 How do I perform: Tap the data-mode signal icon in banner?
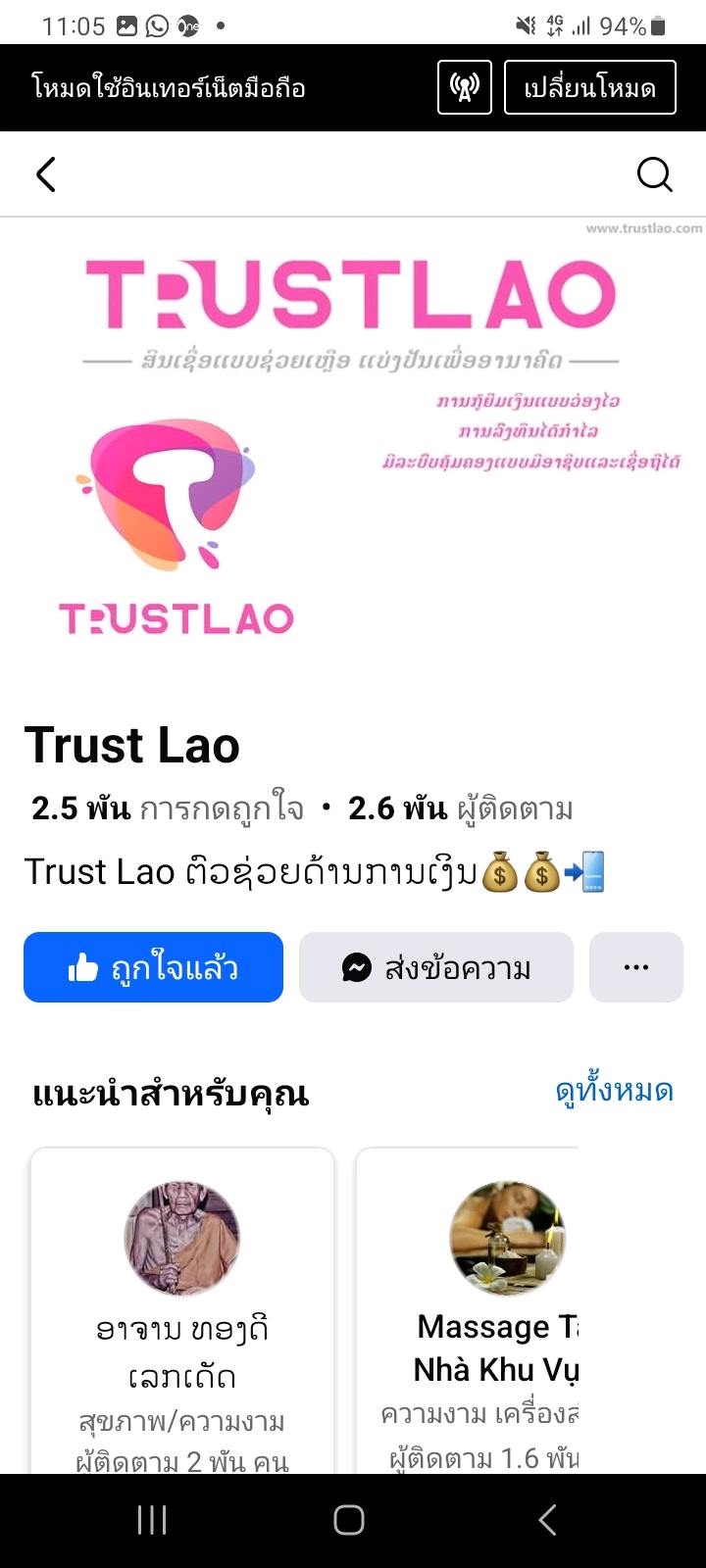tap(464, 88)
